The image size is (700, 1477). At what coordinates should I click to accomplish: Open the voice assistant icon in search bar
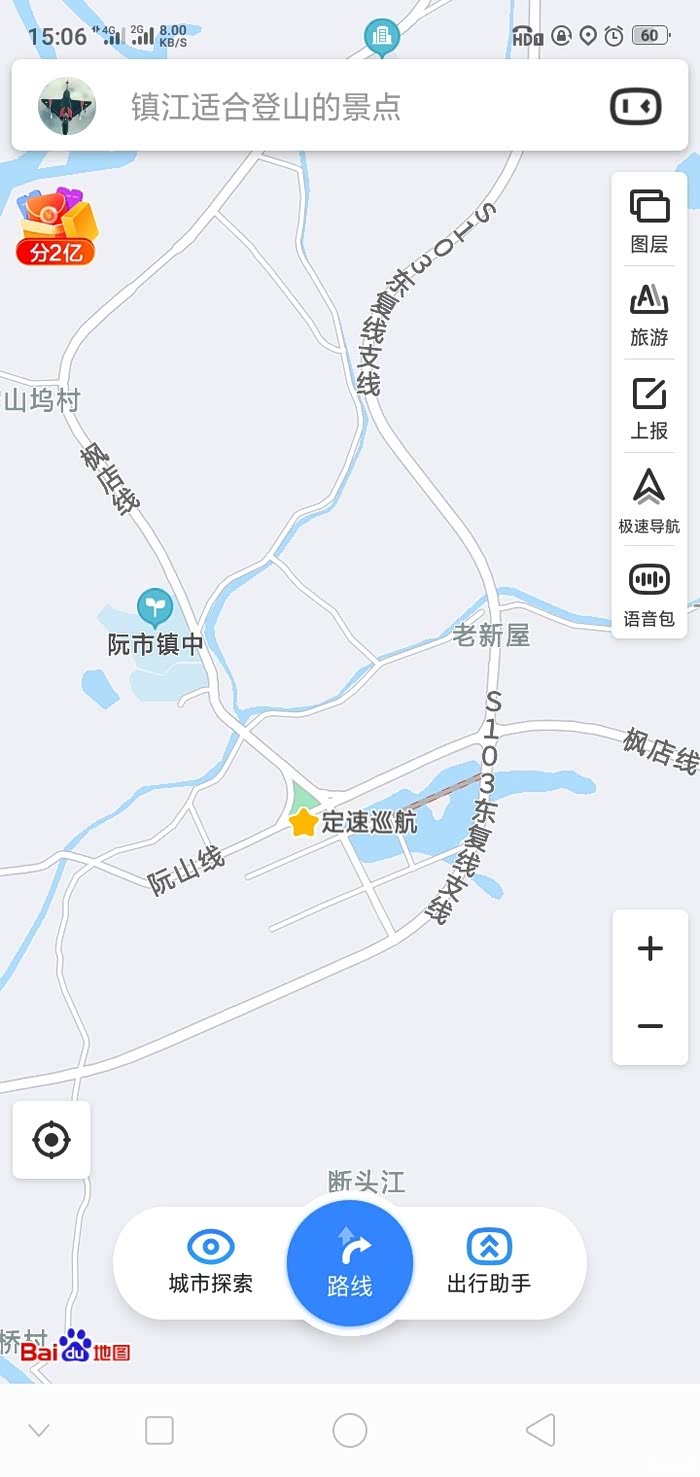[636, 107]
